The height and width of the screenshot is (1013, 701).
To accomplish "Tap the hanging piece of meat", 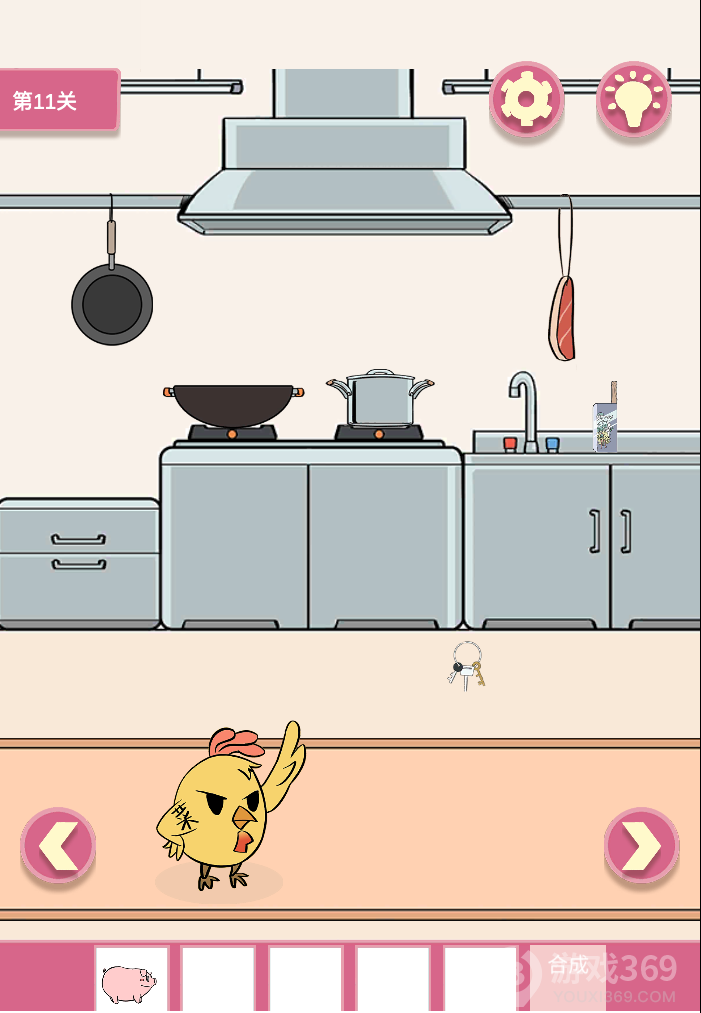I will 562,318.
